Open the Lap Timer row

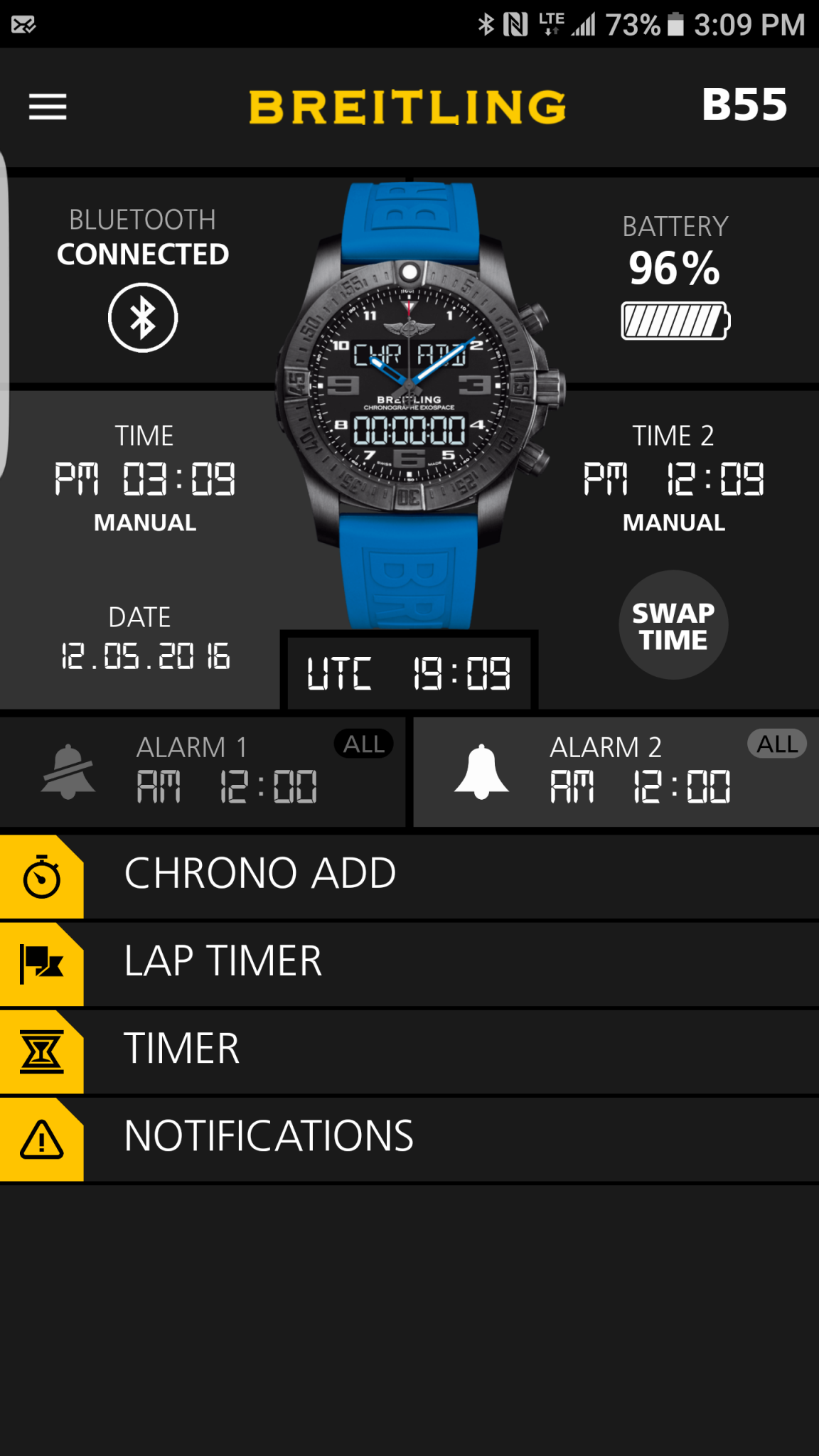click(409, 964)
